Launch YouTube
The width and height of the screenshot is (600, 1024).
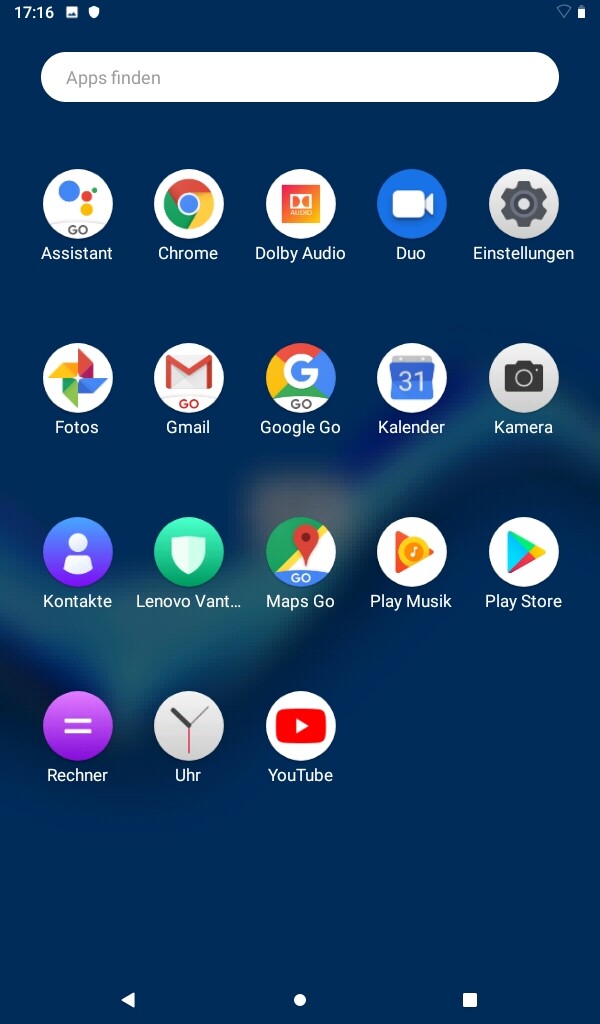300,726
